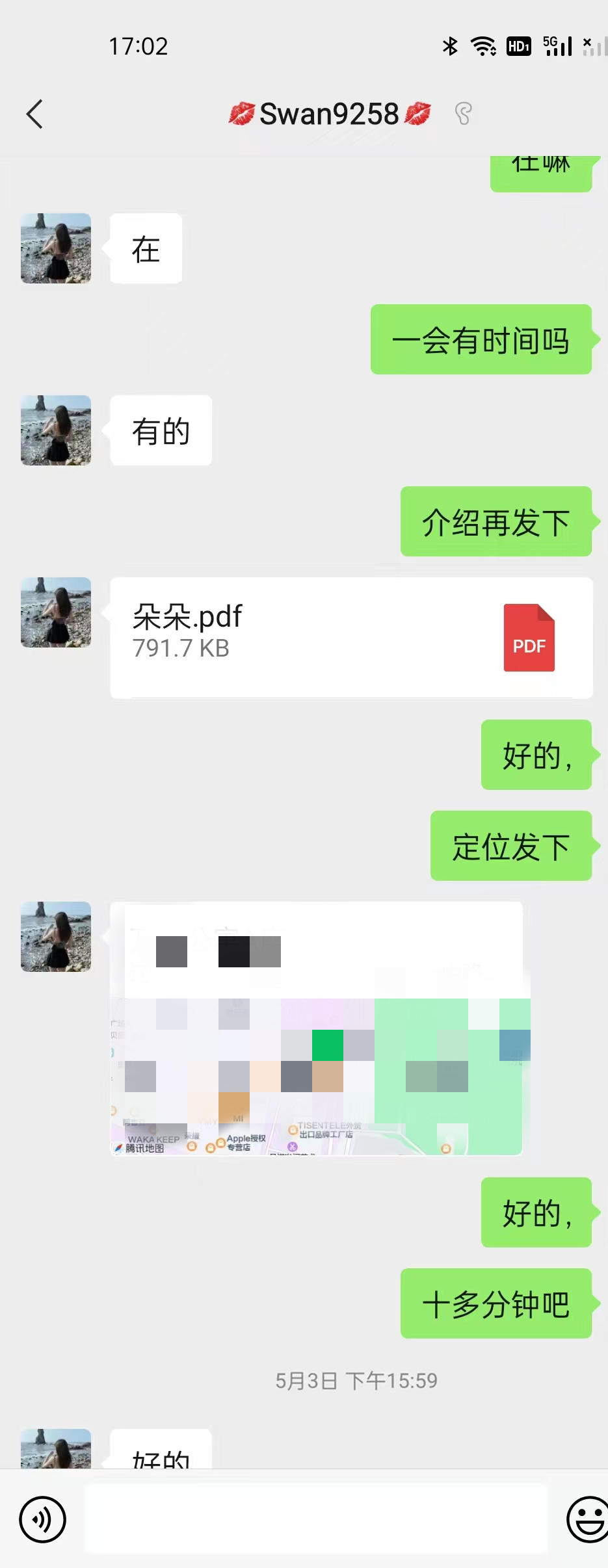Go back from Swan9258 chat
The width and height of the screenshot is (608, 1568).
pyautogui.click(x=35, y=114)
